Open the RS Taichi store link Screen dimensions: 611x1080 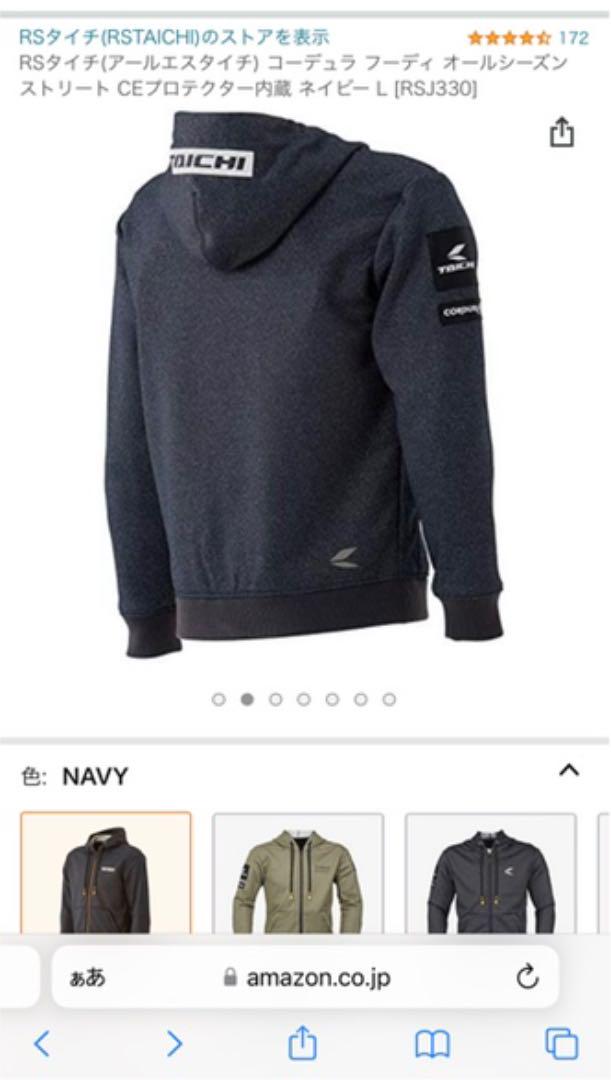click(174, 37)
